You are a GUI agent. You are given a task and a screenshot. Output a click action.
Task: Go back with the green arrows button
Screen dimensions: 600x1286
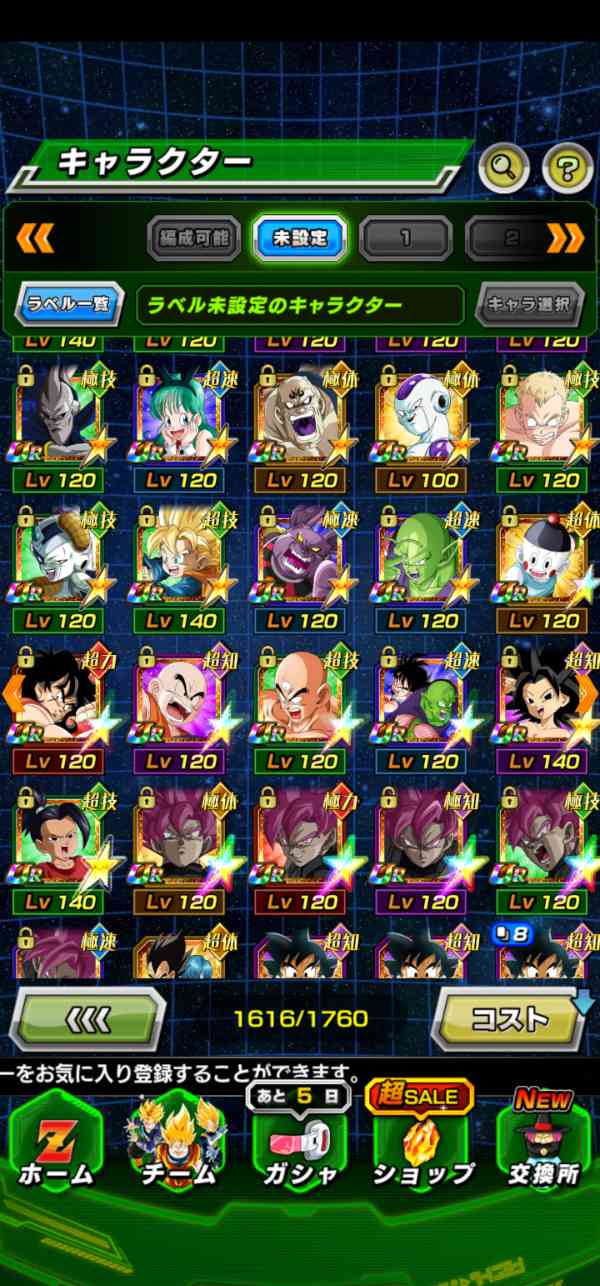tap(88, 1019)
